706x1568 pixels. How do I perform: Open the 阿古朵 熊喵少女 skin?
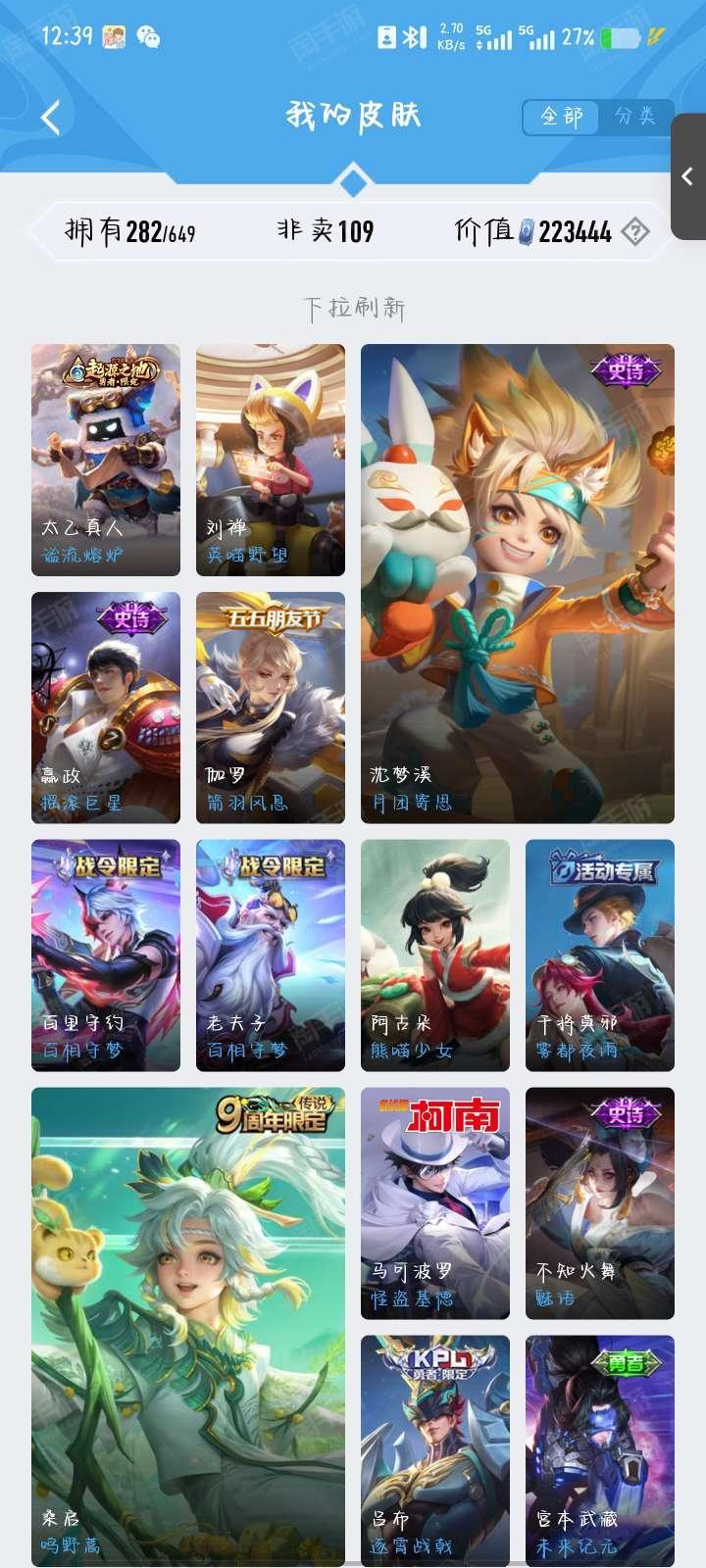(x=435, y=955)
